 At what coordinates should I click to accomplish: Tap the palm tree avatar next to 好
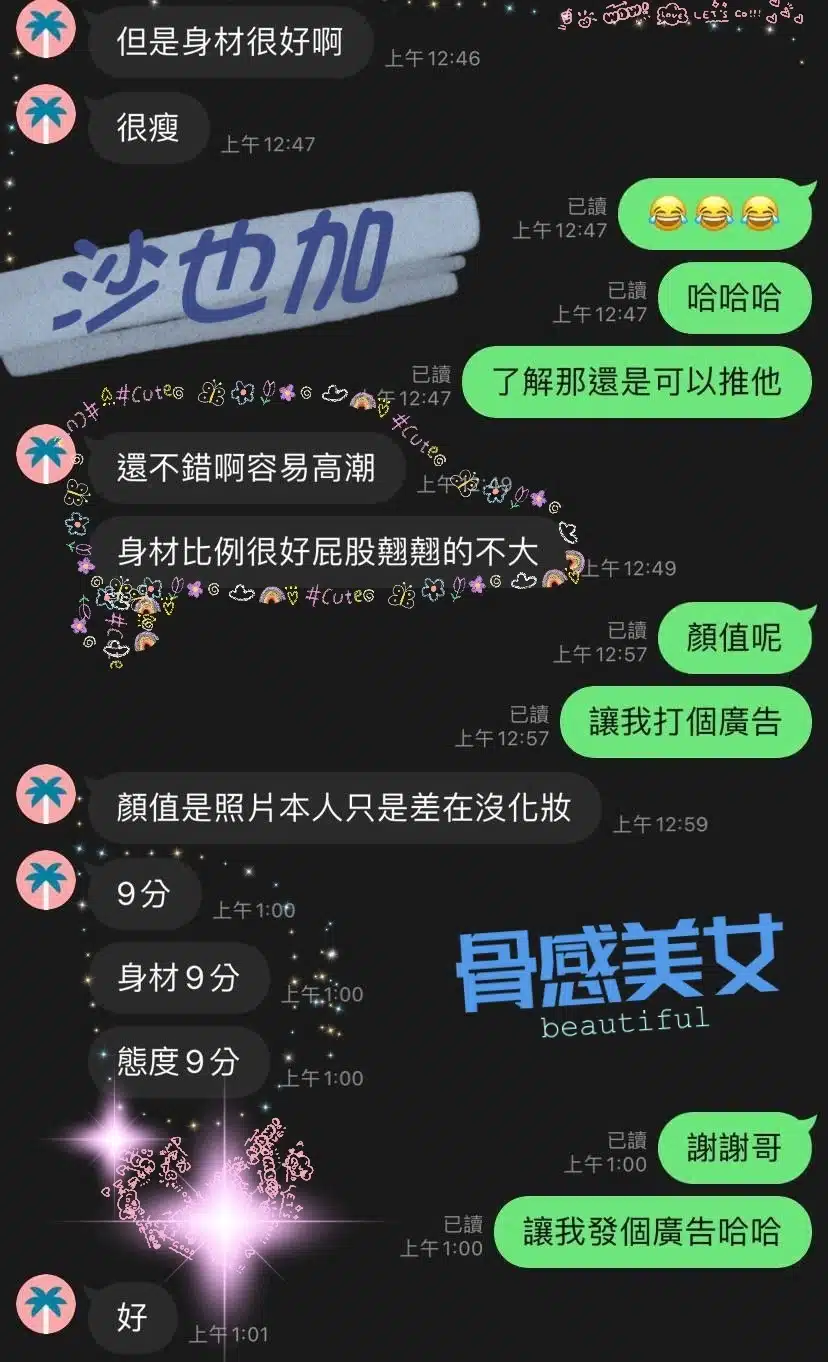46,1305
